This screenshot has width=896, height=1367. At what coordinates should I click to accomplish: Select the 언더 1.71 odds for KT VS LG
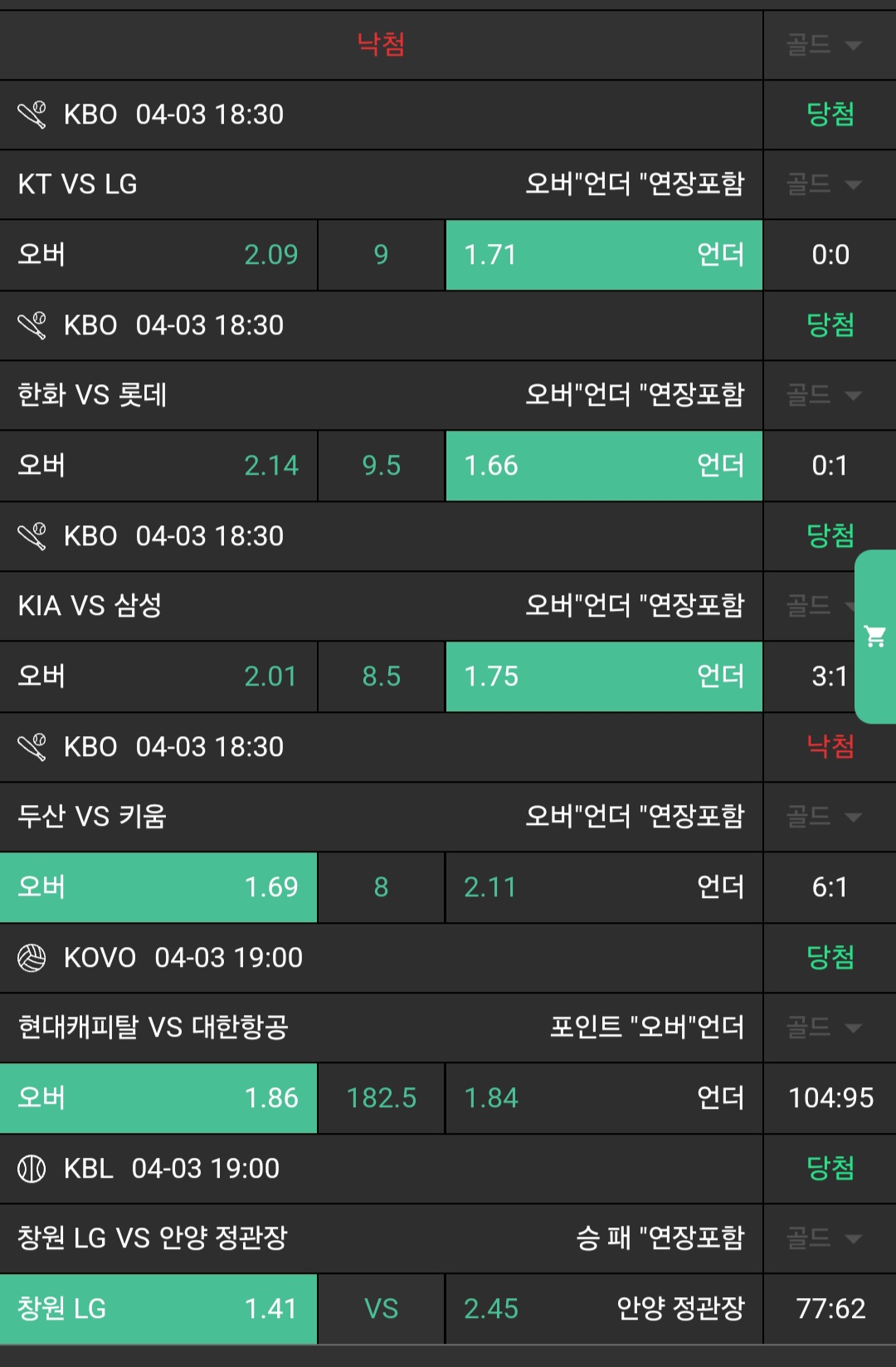tap(603, 255)
